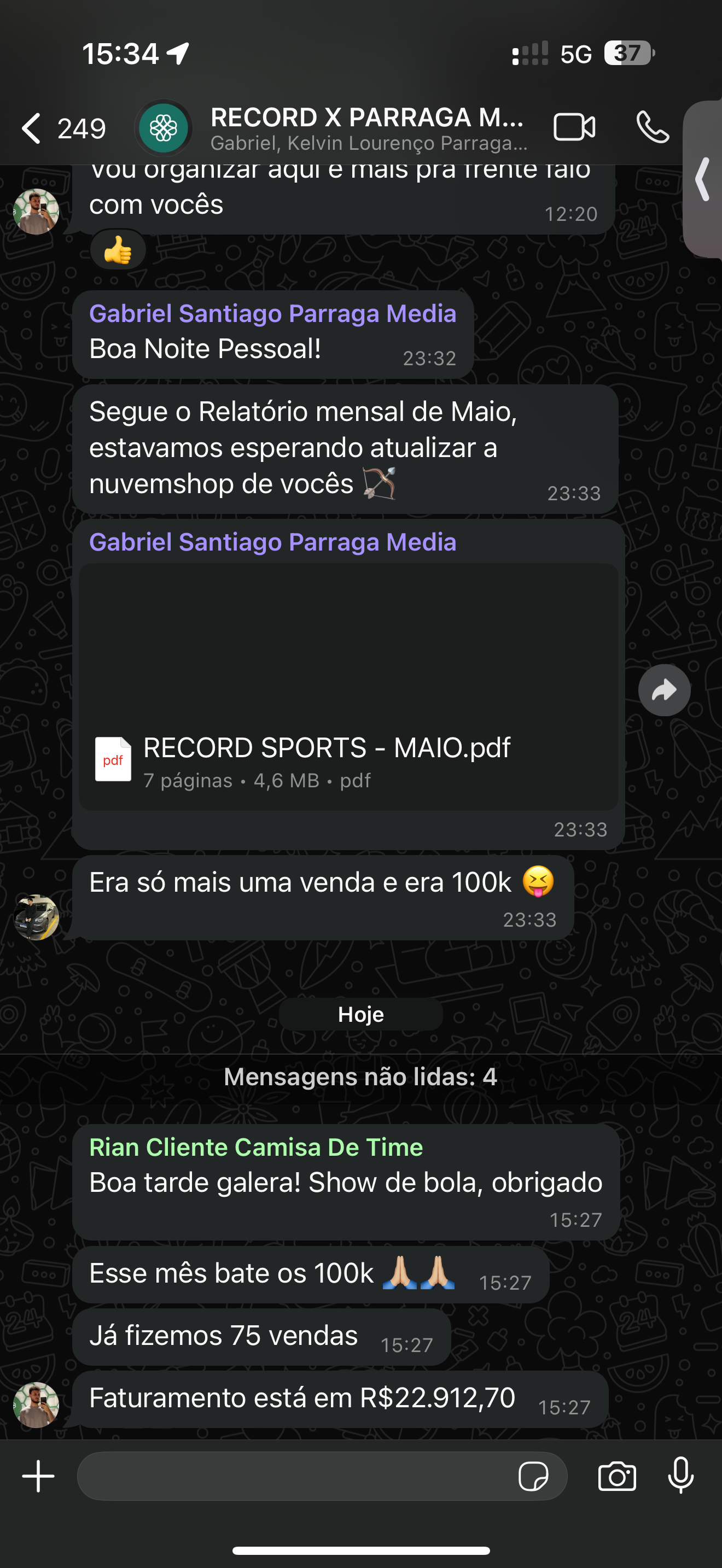Tap the plus attachment button
Image resolution: width=722 pixels, height=1568 pixels.
[x=38, y=1476]
